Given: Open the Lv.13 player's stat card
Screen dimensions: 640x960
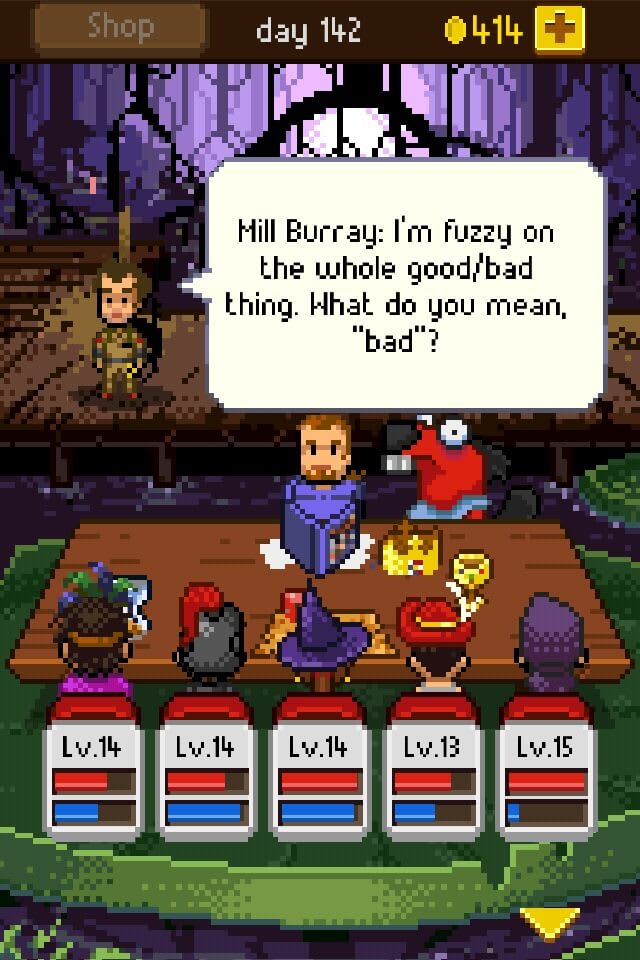Looking at the screenshot, I should pos(432,768).
